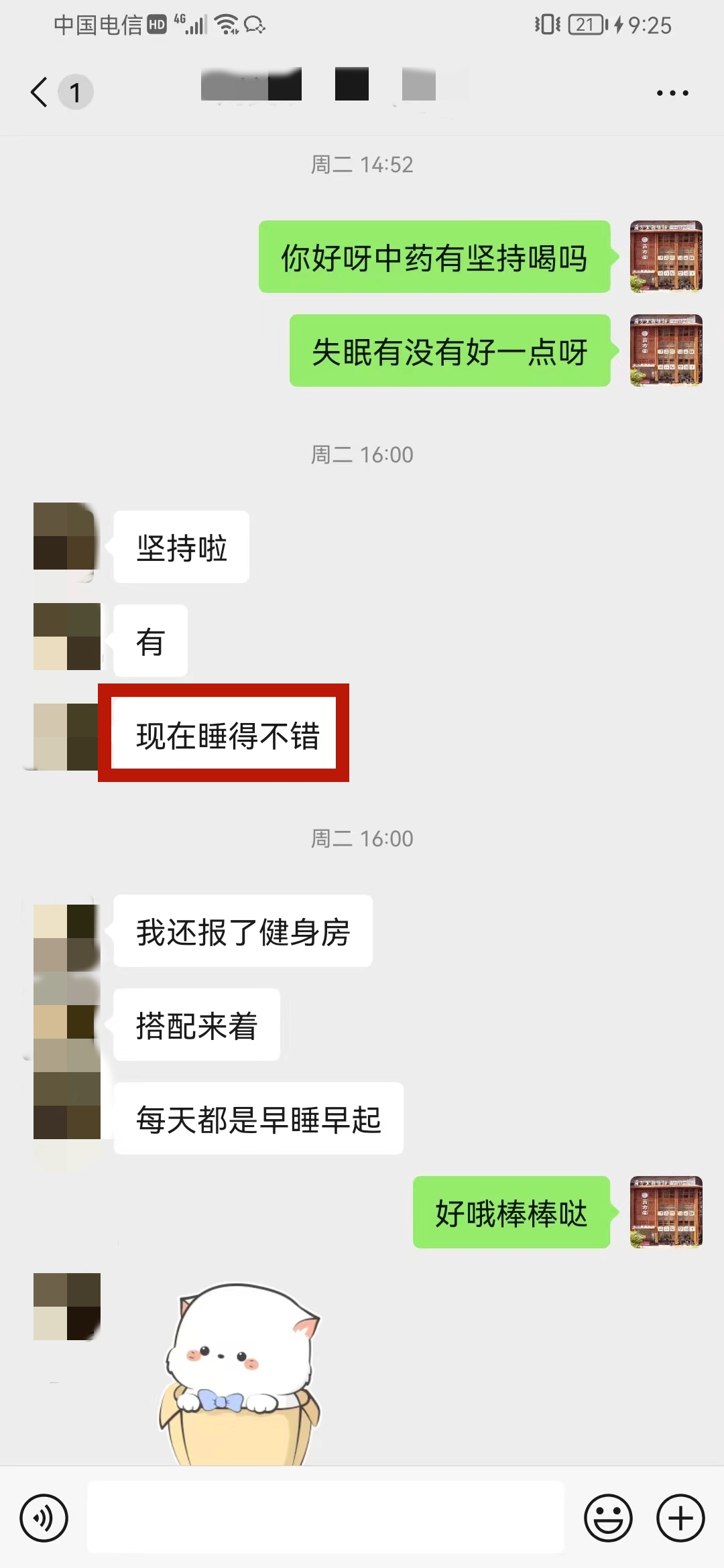Open the plus attachments menu

[x=680, y=1518]
